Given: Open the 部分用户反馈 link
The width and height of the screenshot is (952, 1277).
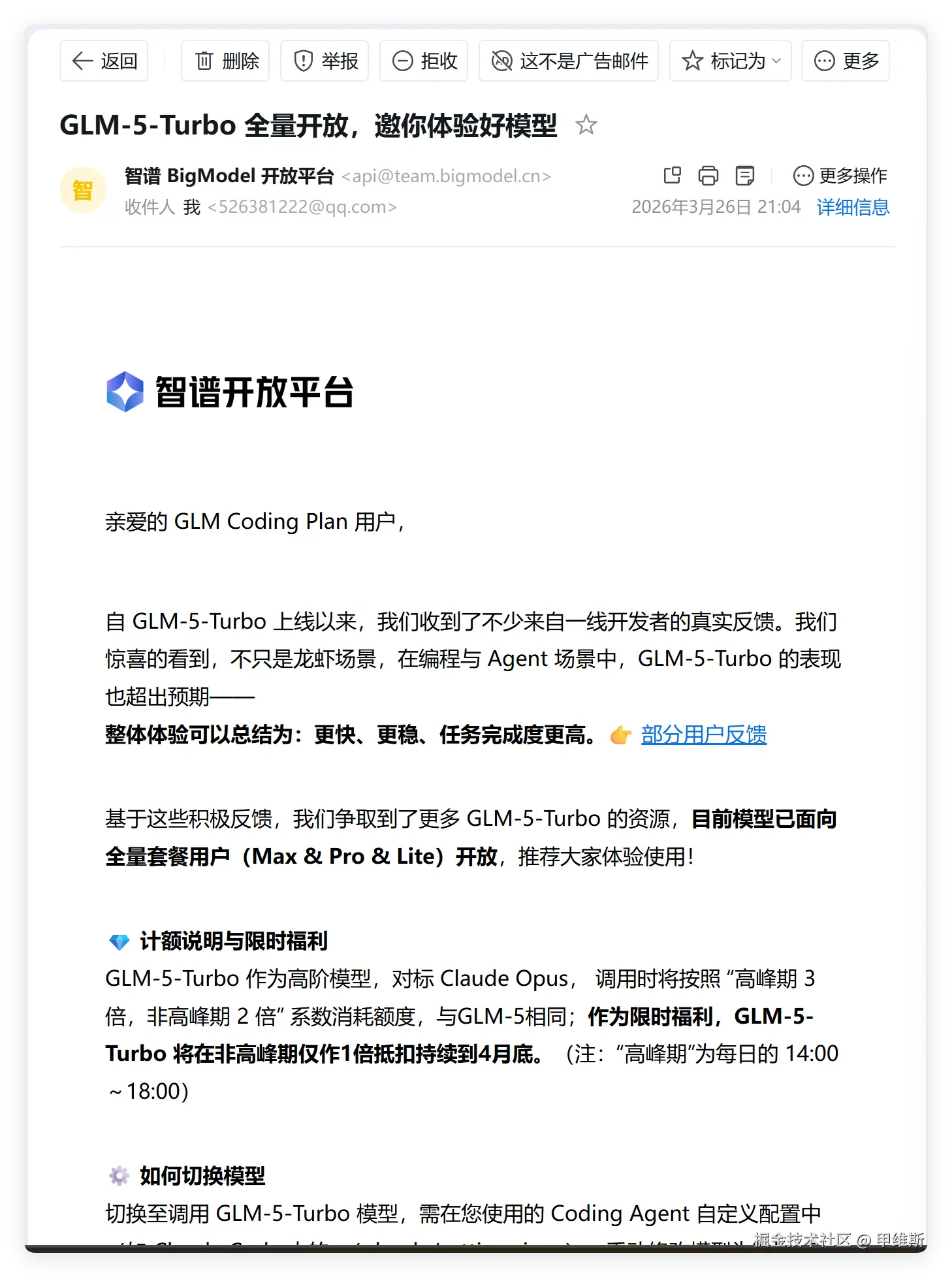Looking at the screenshot, I should click(x=703, y=734).
